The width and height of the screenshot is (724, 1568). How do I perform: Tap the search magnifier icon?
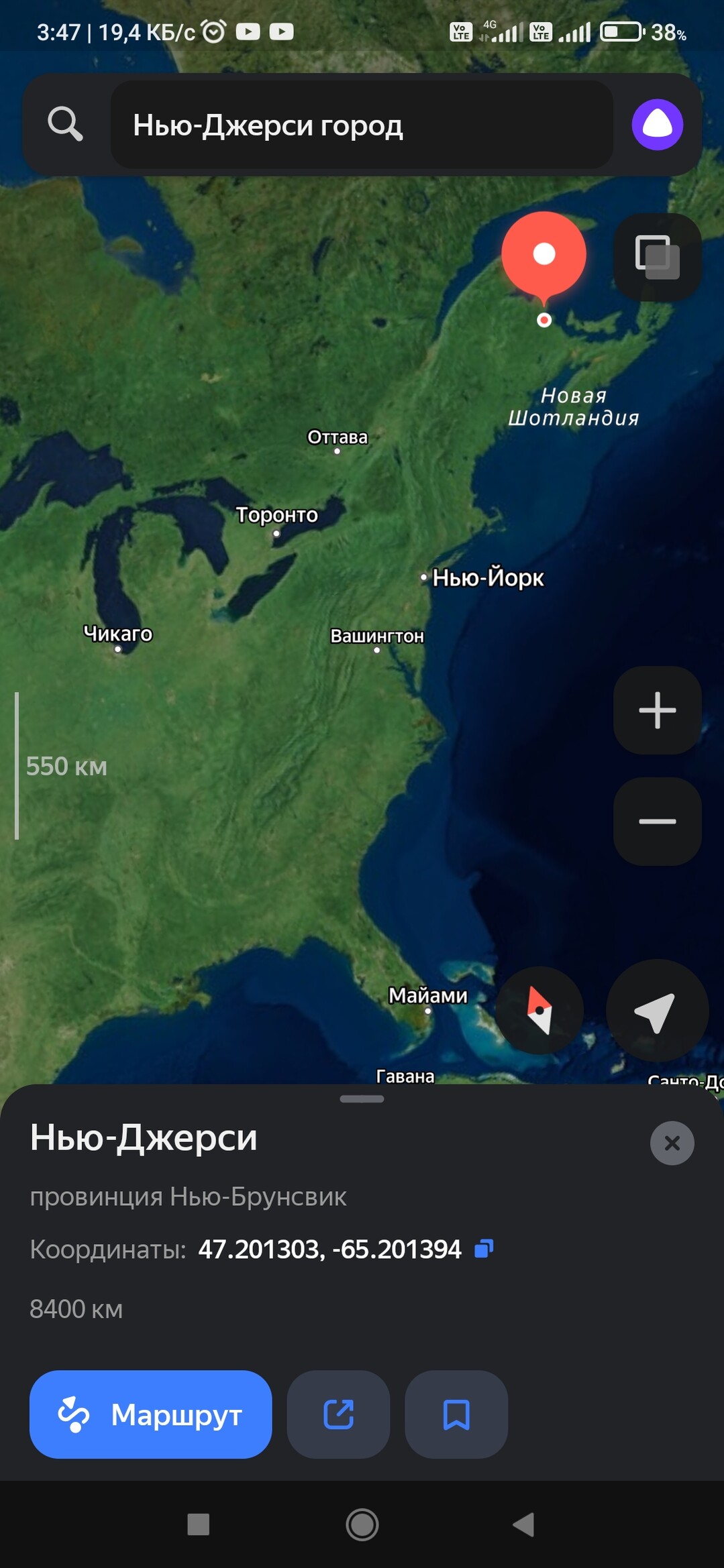[65, 124]
